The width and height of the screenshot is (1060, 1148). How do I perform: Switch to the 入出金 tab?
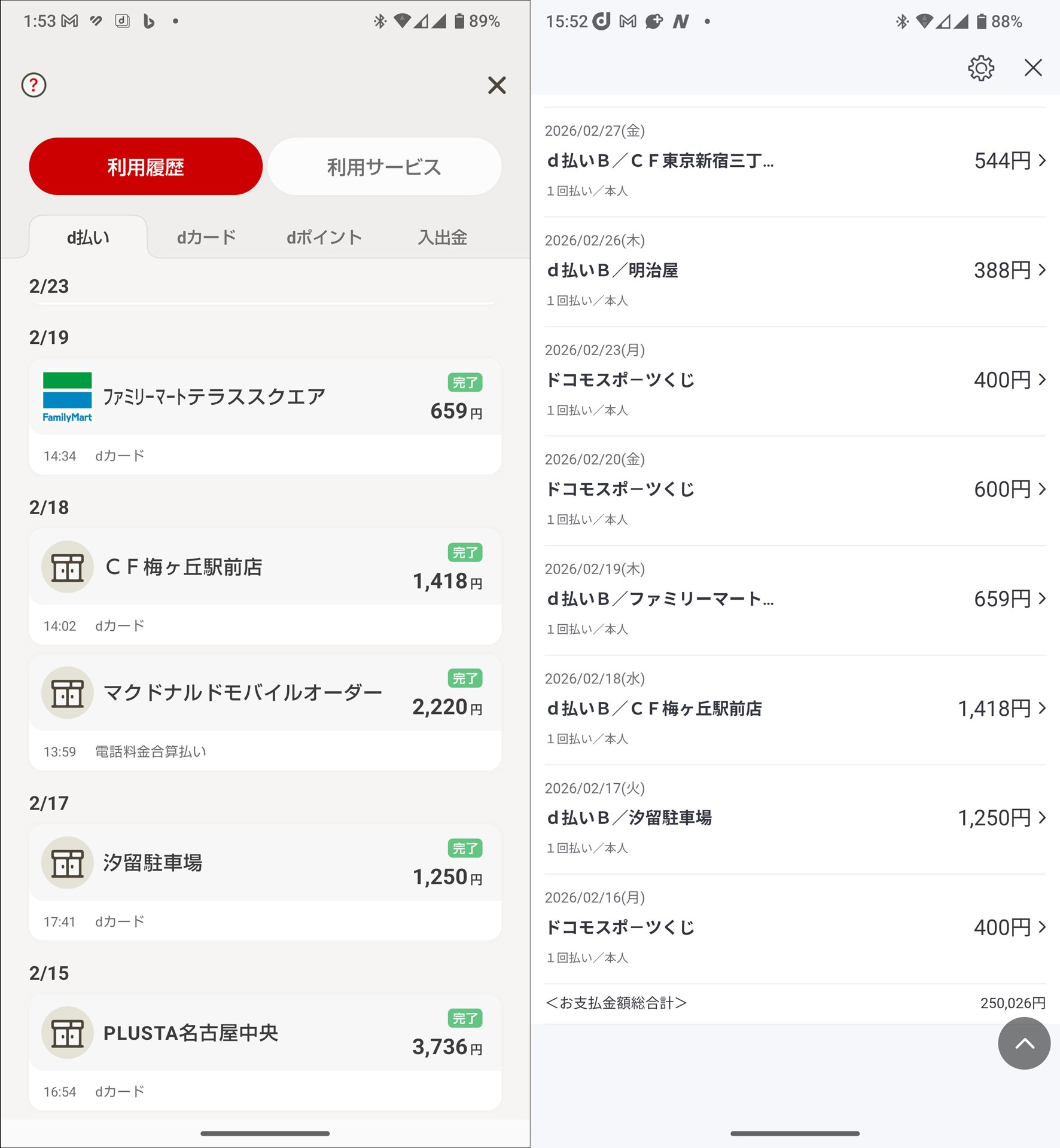coord(442,237)
